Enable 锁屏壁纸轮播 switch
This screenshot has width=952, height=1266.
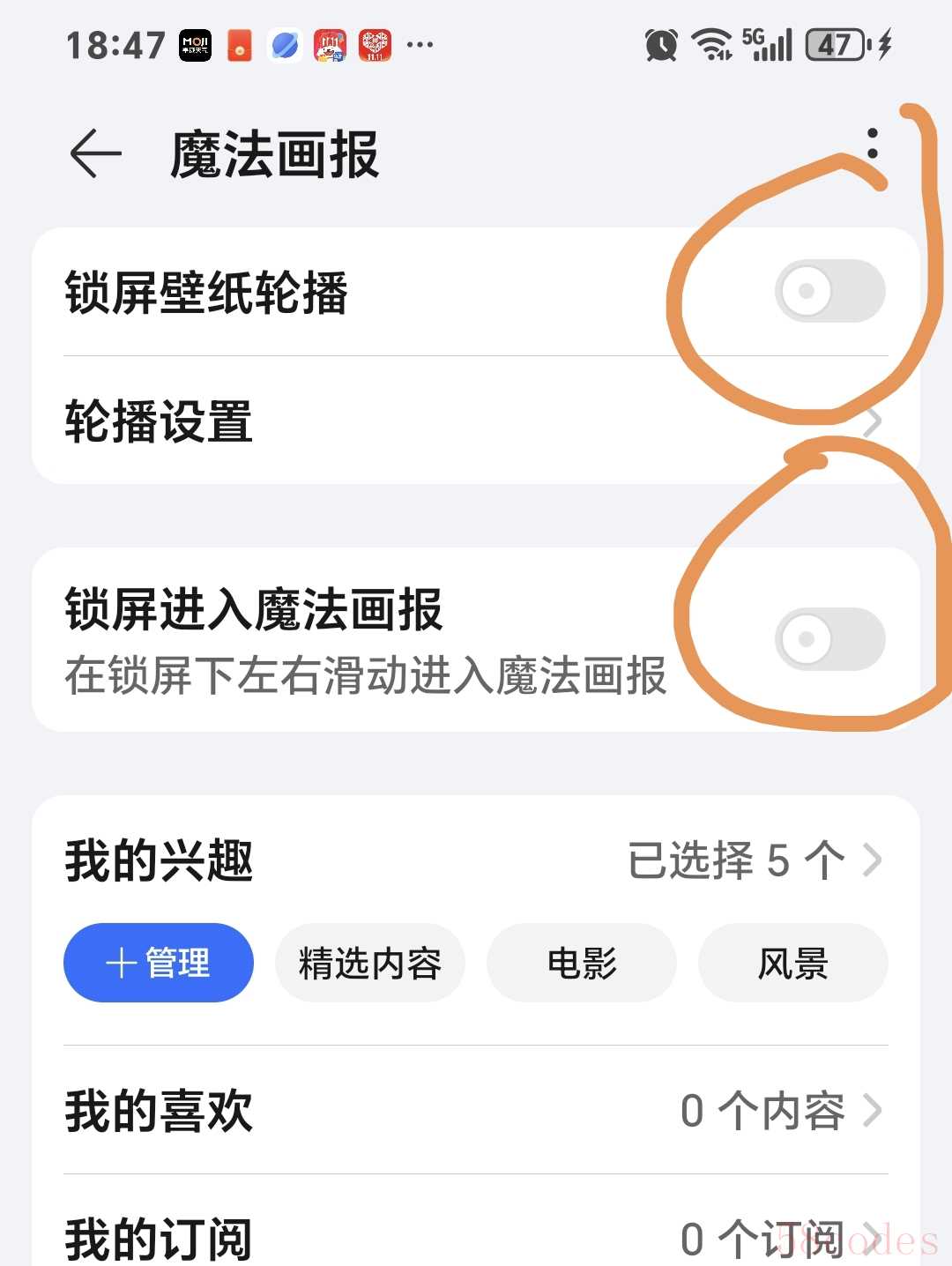[x=829, y=291]
